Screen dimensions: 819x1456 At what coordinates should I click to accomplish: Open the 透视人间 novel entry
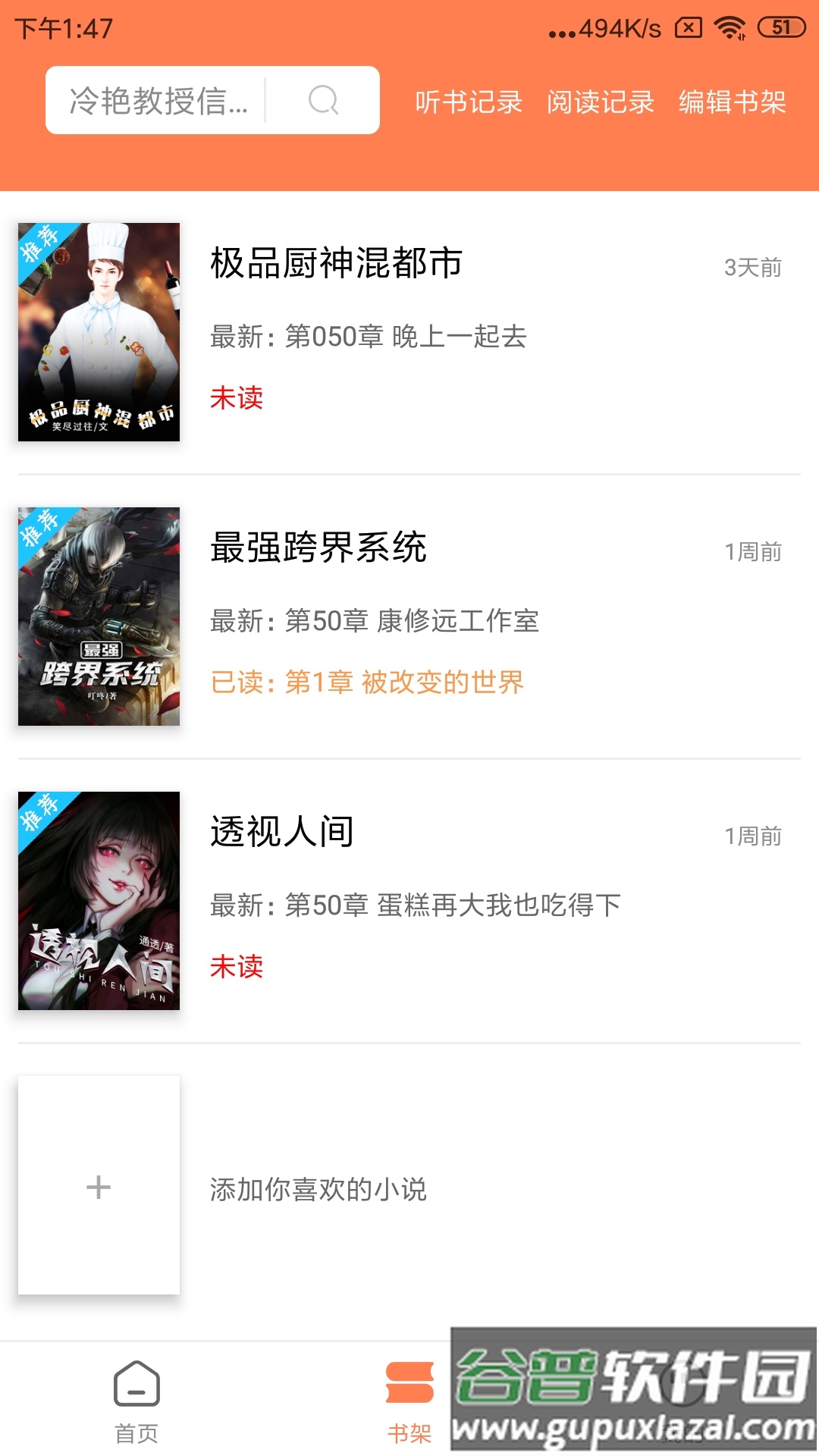pos(284,832)
